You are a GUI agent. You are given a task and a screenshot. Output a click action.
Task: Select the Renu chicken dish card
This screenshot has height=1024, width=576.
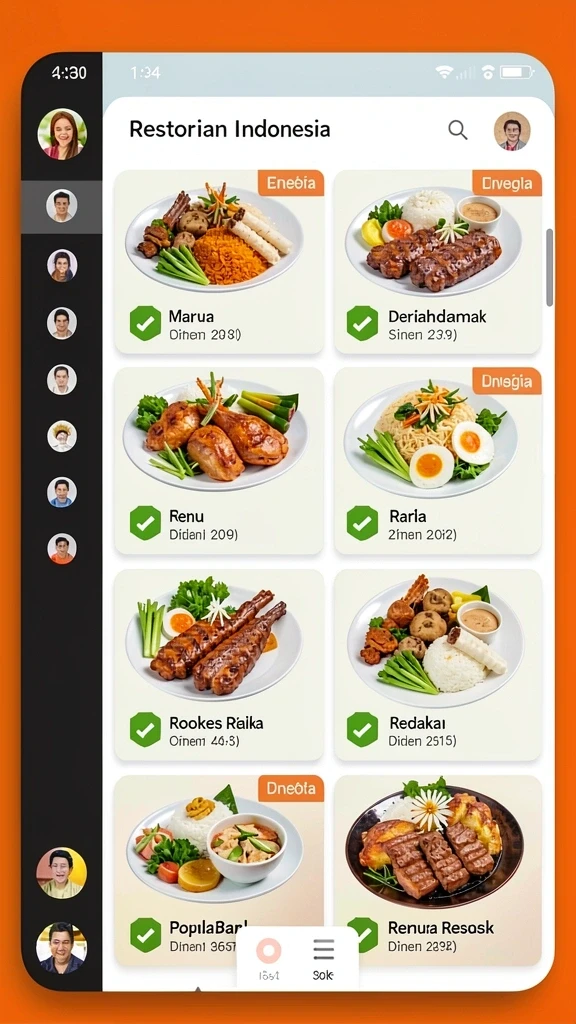(x=219, y=461)
